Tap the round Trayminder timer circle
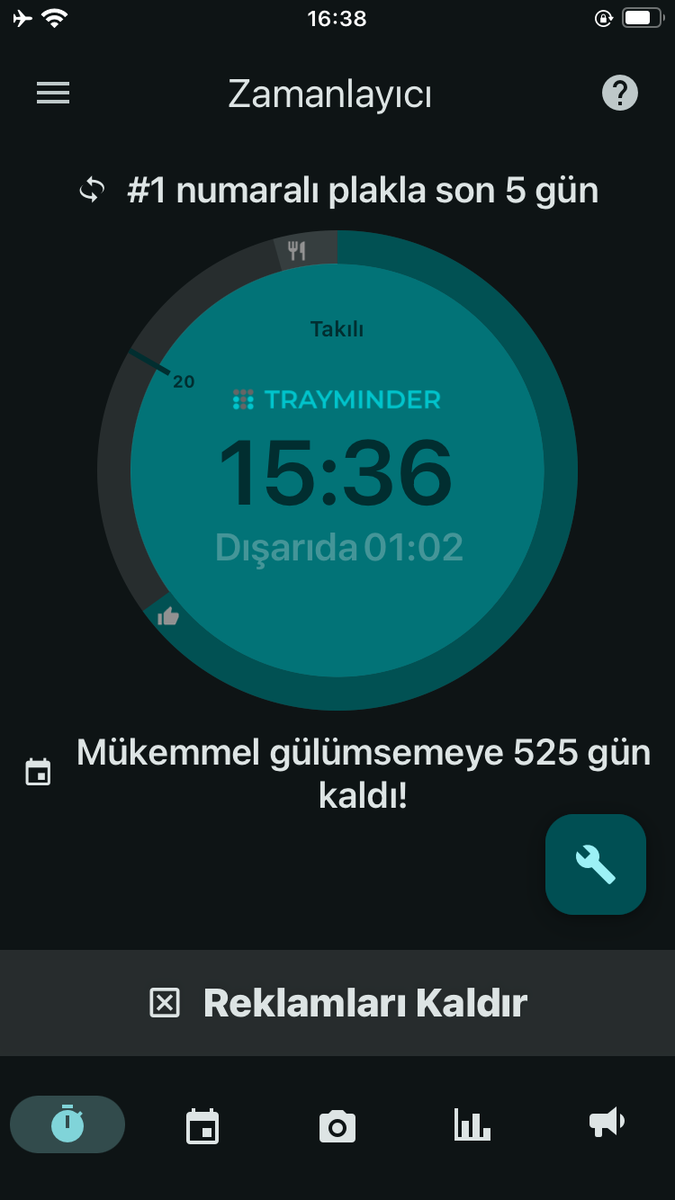Screen dimensions: 675x1200 pyautogui.click(x=337, y=470)
